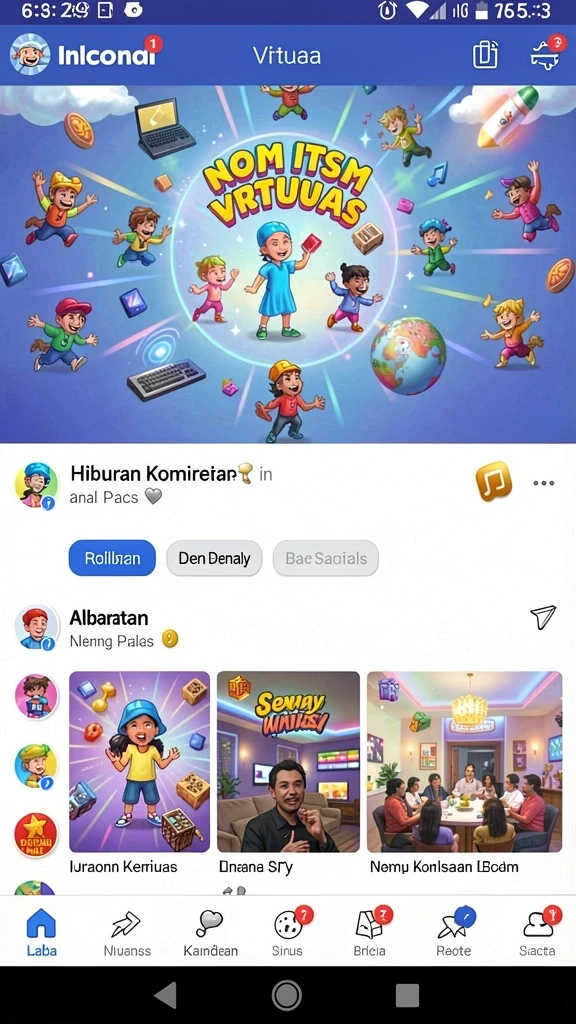Select the Rolliran chip

pos(112,558)
